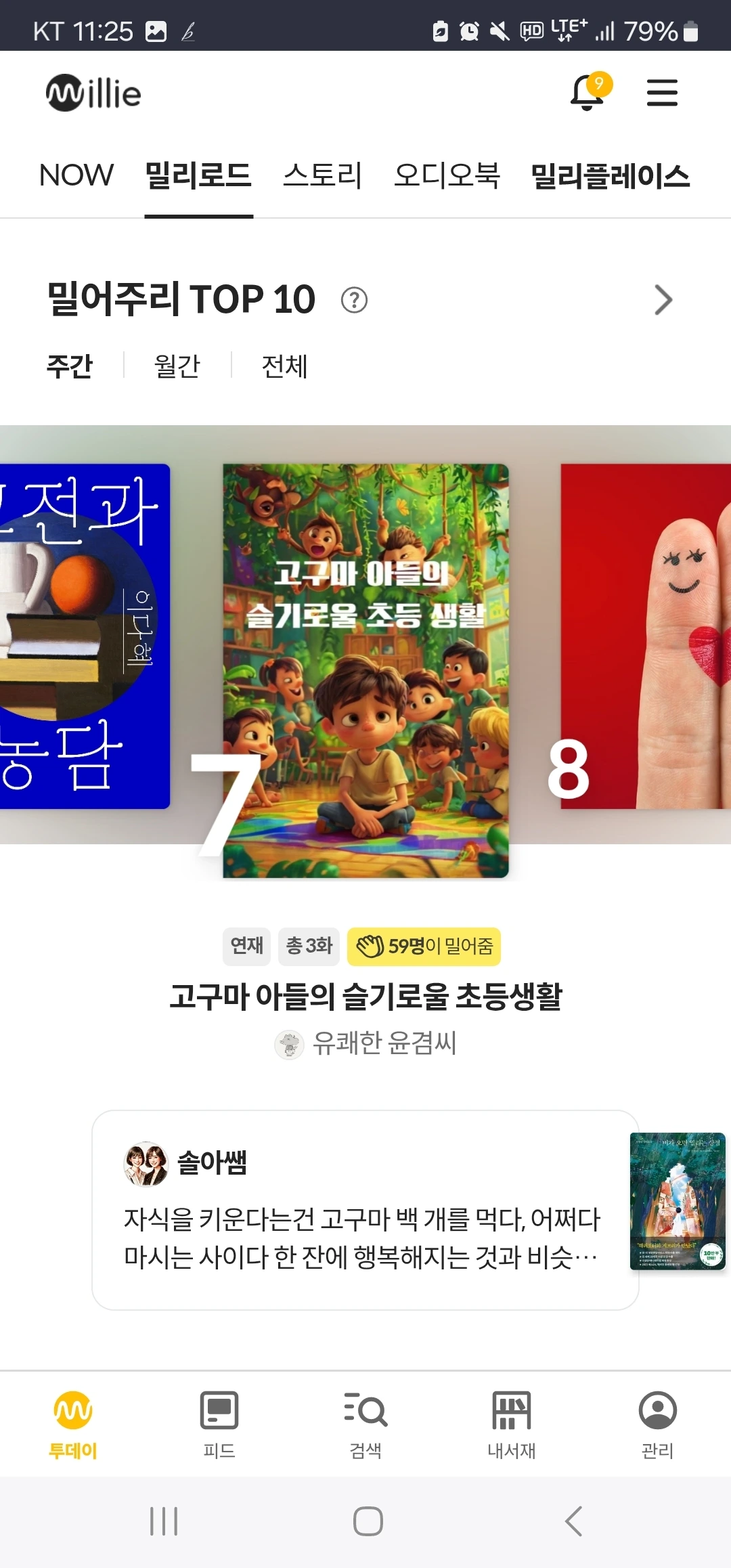Tap the help icon beside 밀어주리 TOP 10
Viewport: 731px width, 1568px height.
click(354, 300)
